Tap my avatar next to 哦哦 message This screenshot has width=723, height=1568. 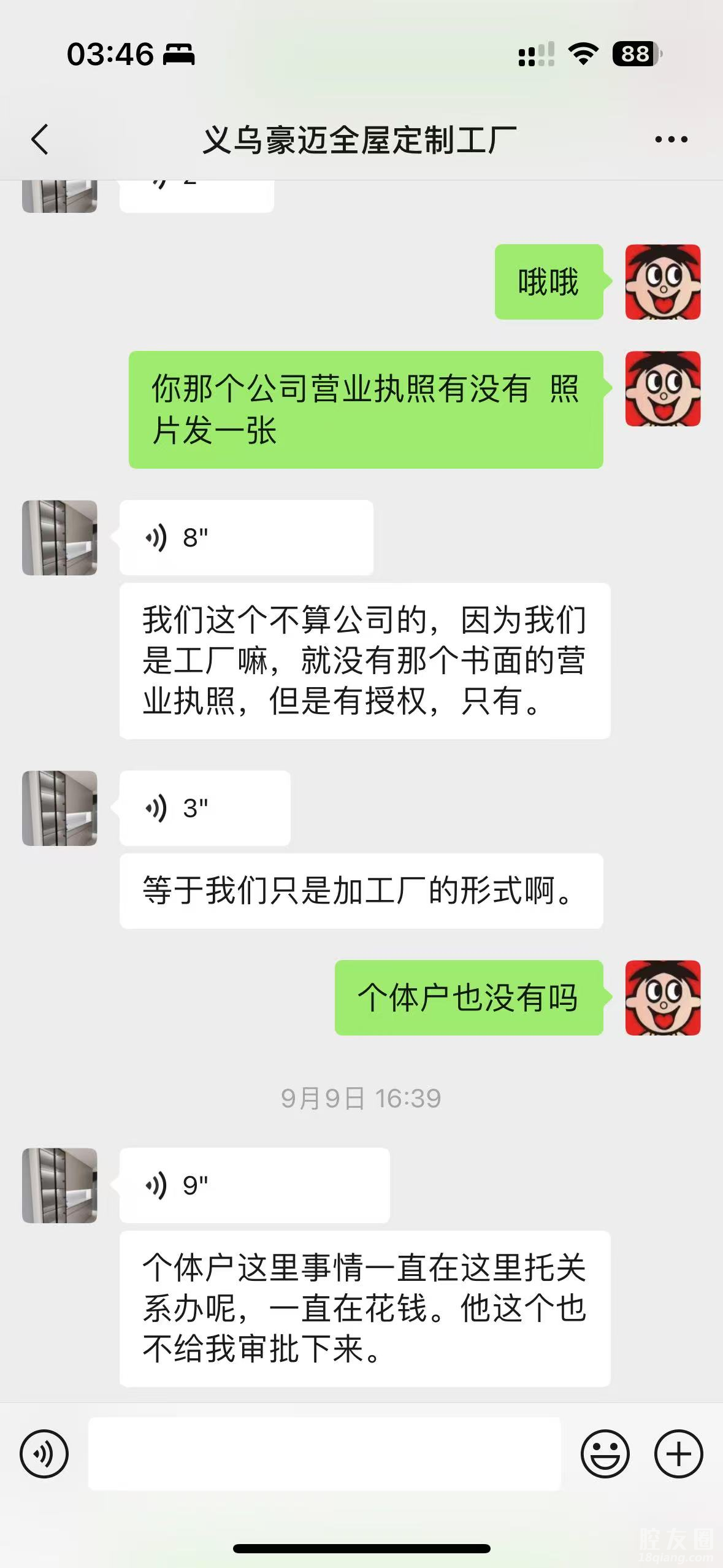662,282
